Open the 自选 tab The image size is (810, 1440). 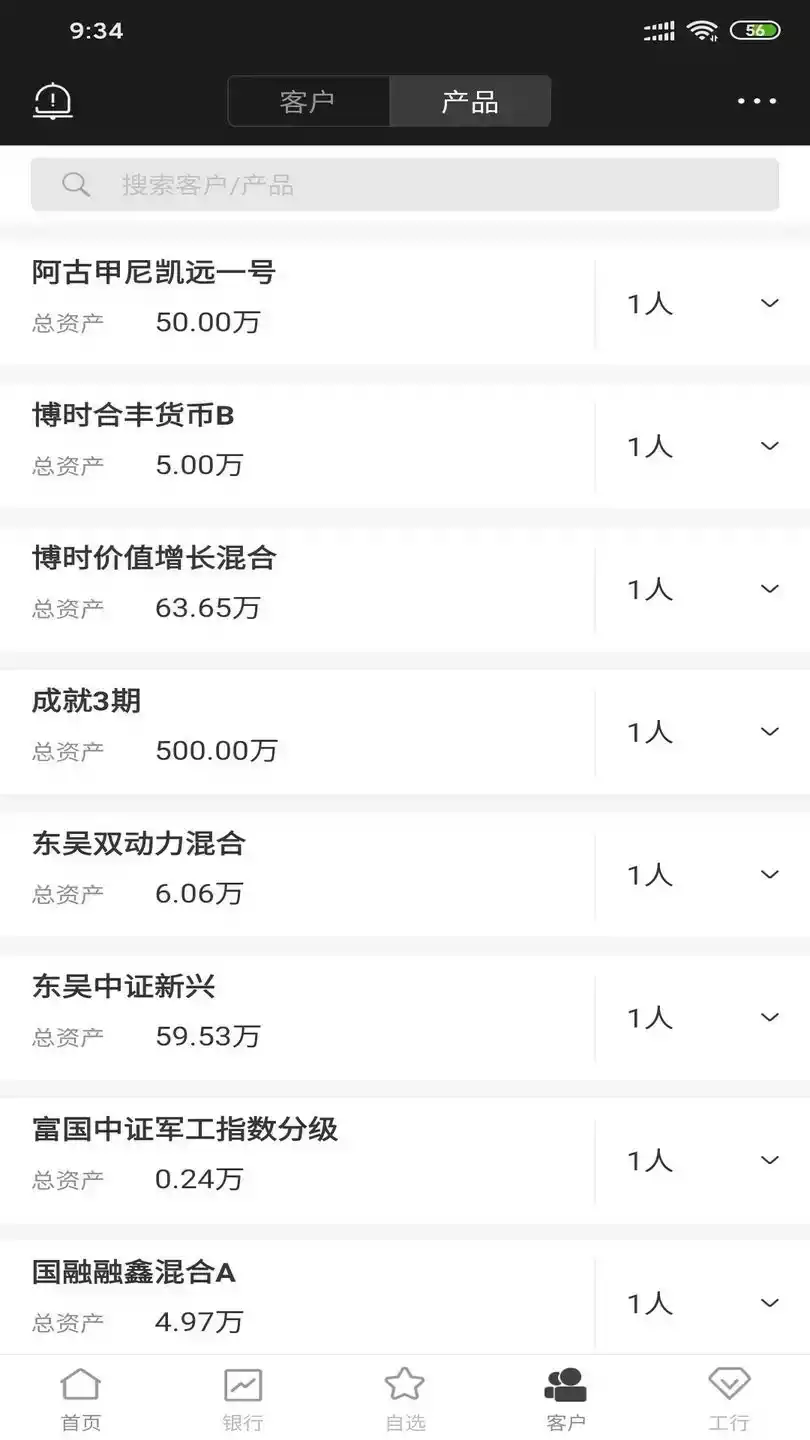point(405,1398)
